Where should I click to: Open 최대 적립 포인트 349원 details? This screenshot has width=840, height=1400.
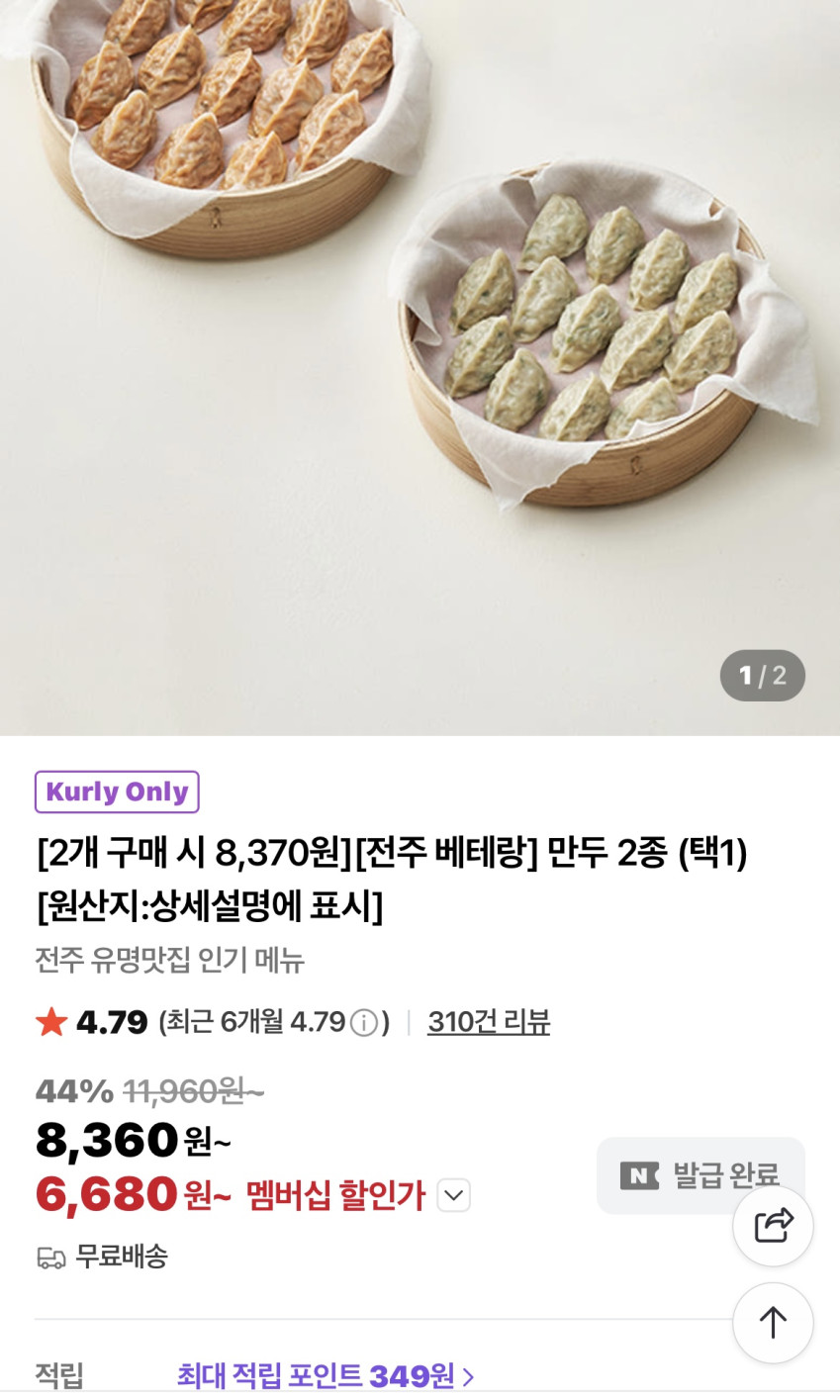tap(326, 1375)
